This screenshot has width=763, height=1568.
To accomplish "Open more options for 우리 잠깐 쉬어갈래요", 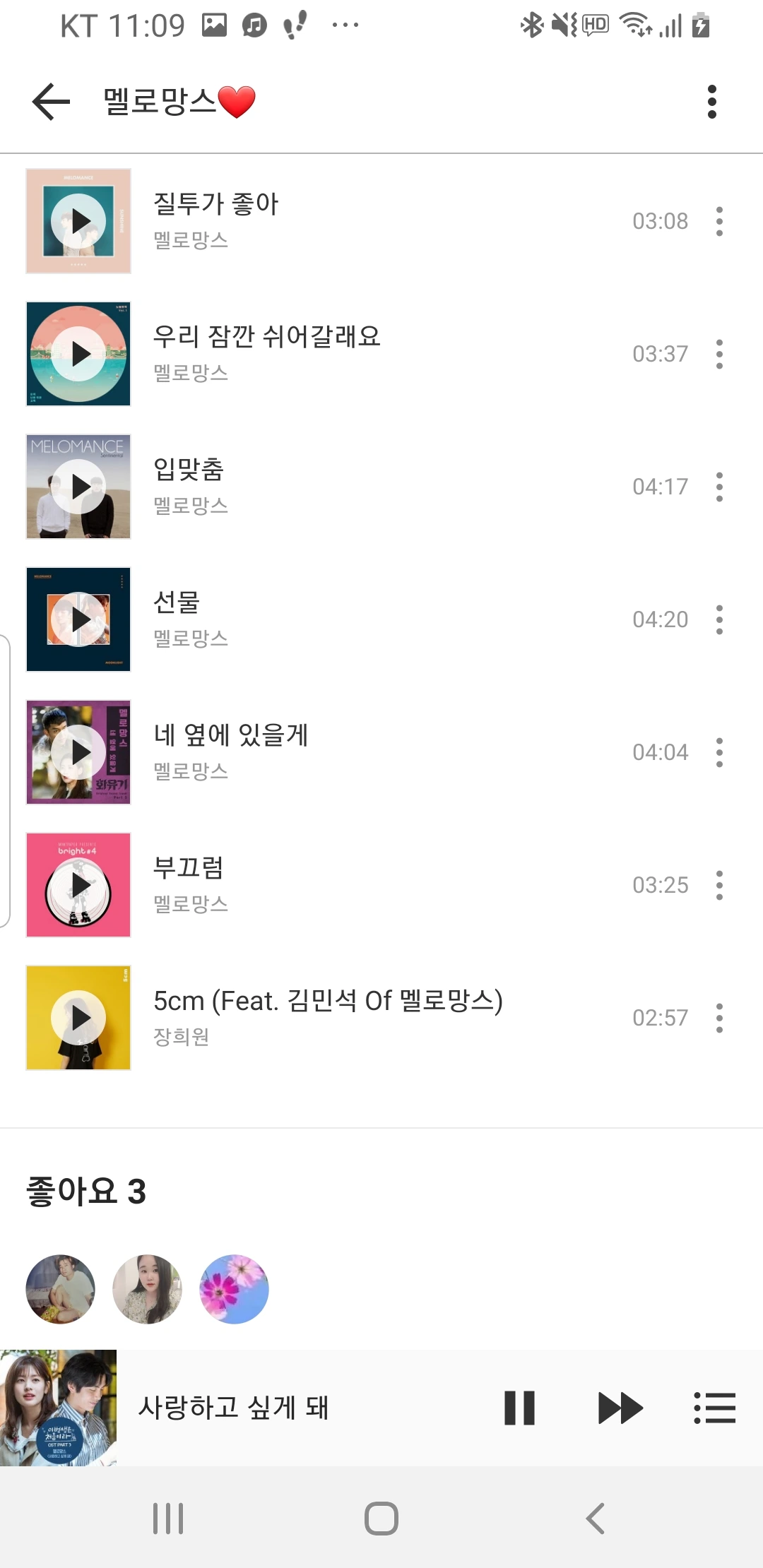I will pyautogui.click(x=719, y=354).
